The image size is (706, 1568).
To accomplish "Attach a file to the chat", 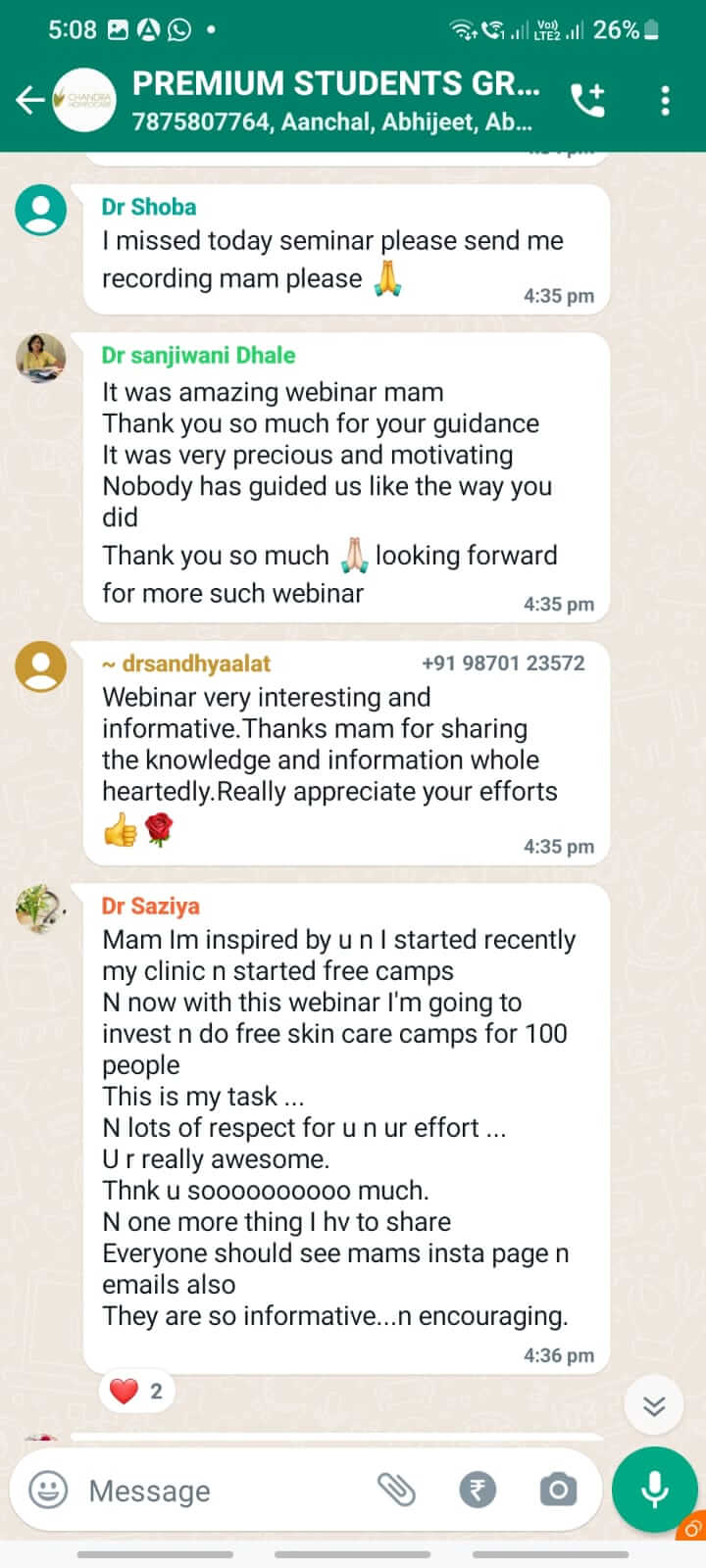I will 397,1491.
